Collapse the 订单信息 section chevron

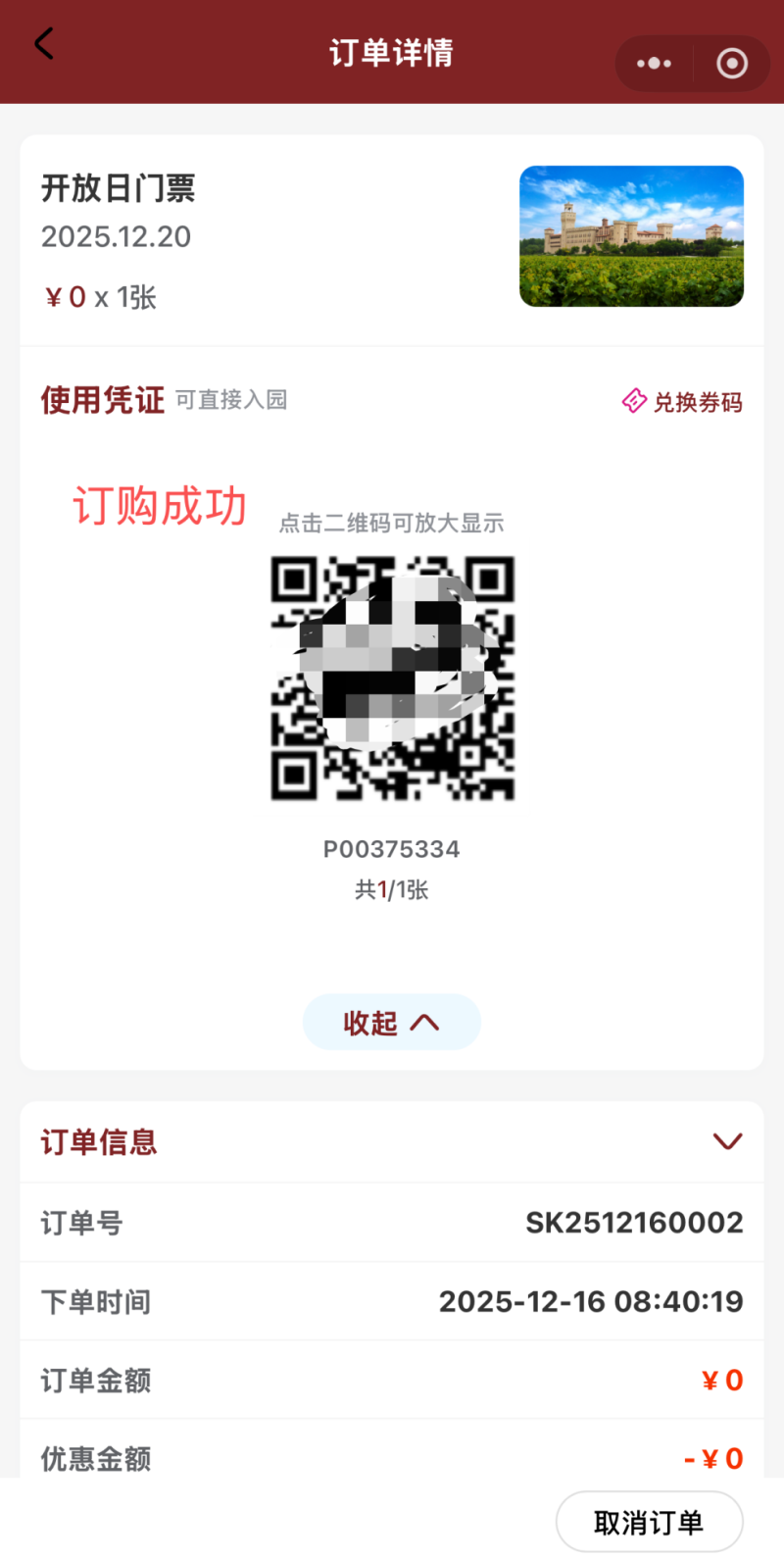[x=727, y=1141]
